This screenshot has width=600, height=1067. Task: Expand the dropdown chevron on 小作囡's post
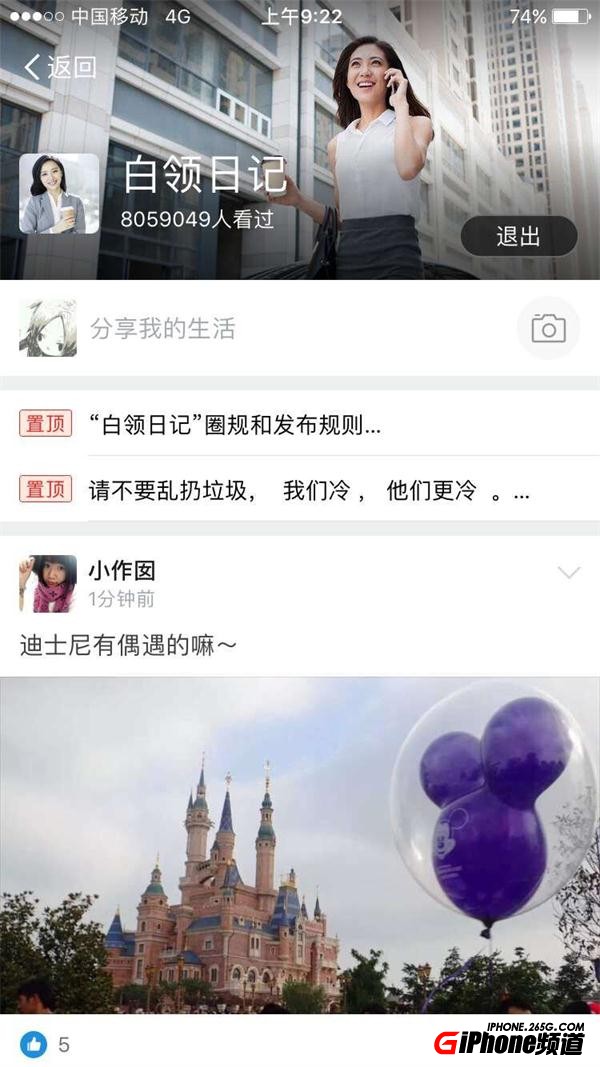pyautogui.click(x=568, y=573)
